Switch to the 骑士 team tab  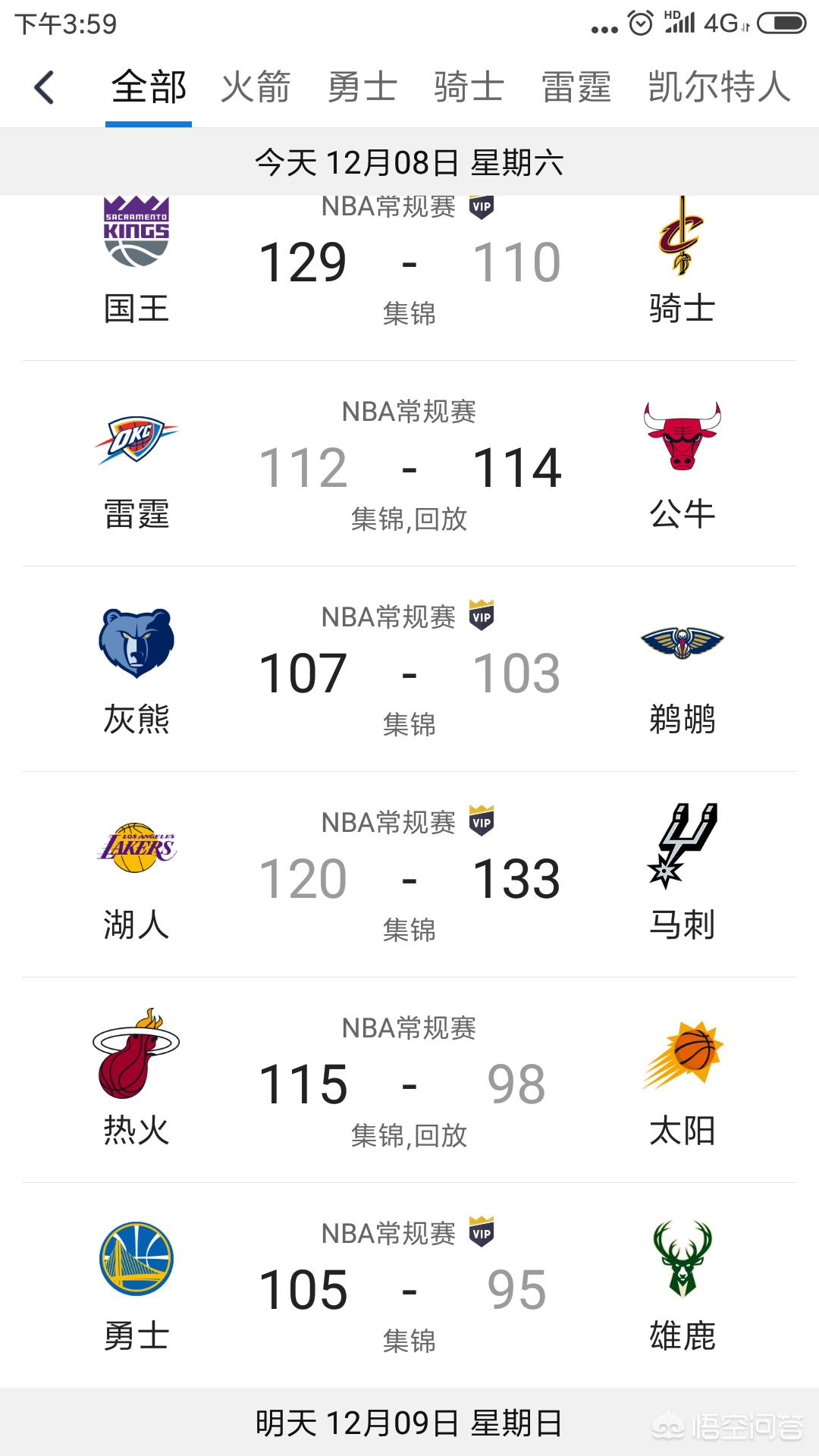click(x=469, y=87)
